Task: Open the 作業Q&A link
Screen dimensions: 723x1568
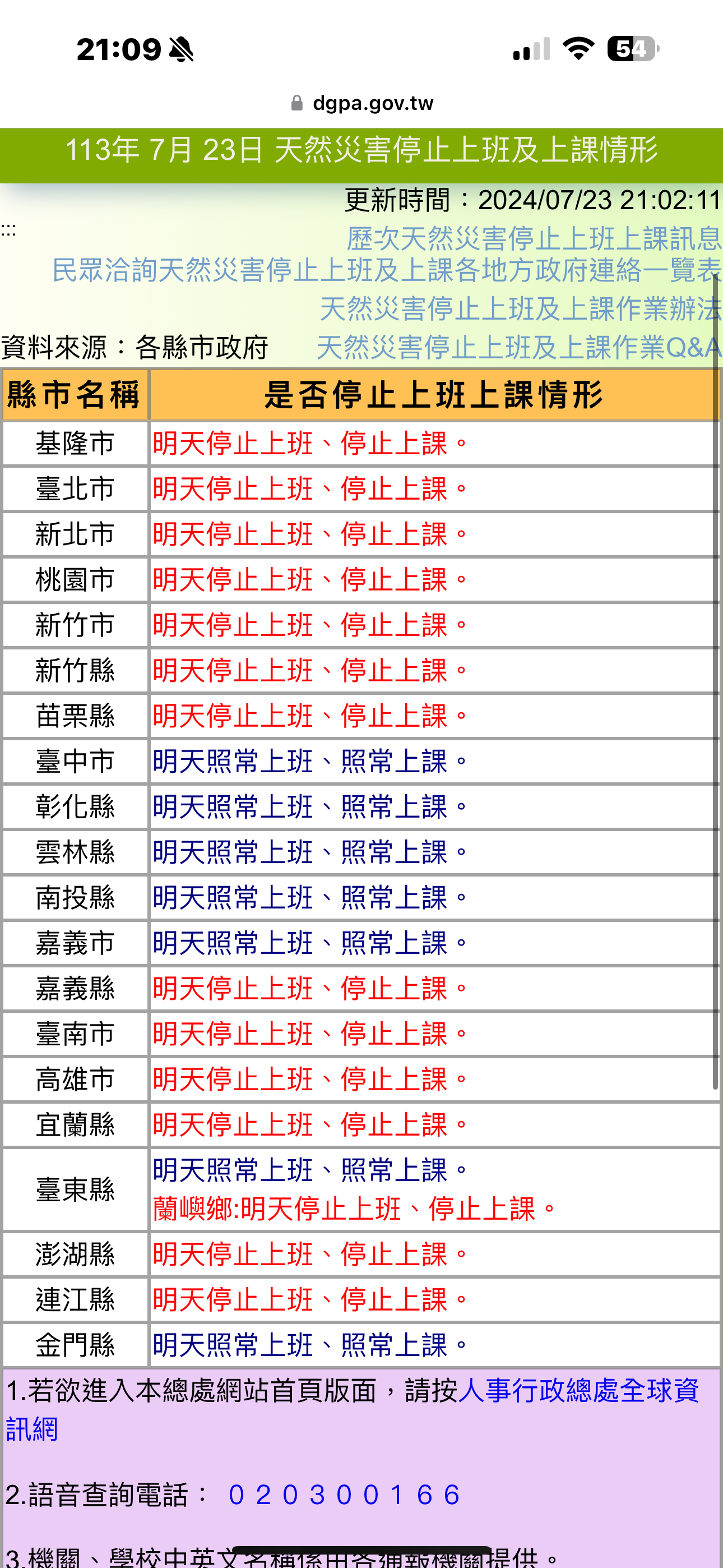Action: (x=518, y=348)
